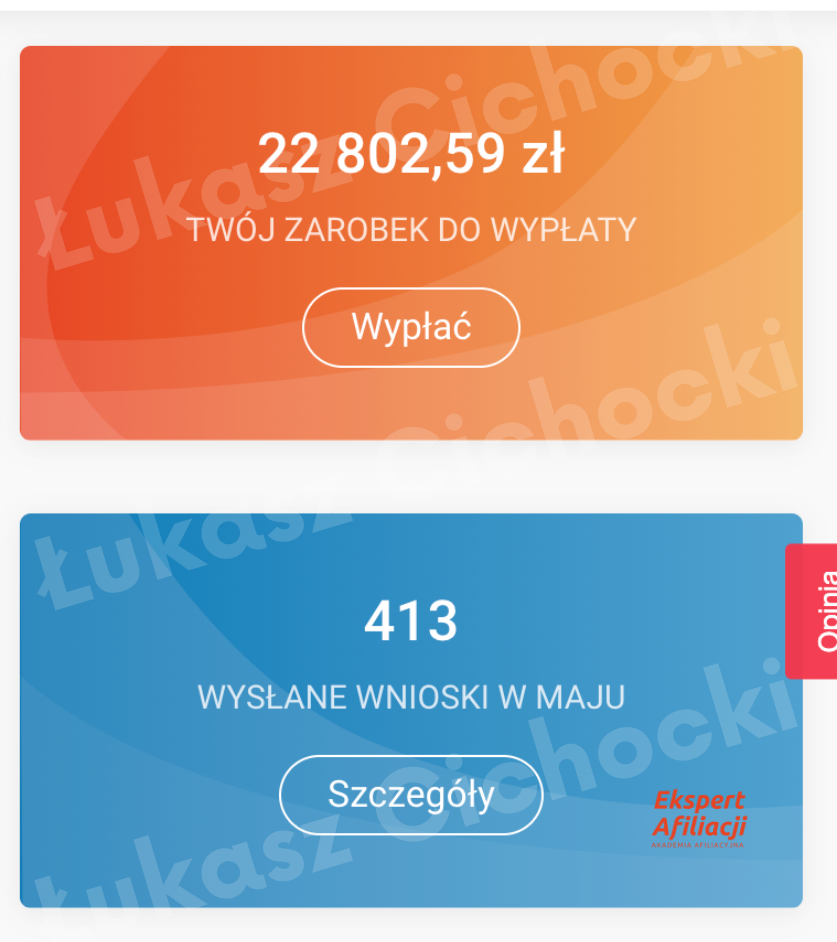The image size is (837, 942).
Task: Open Szczegóły for sent applications
Action: point(411,795)
